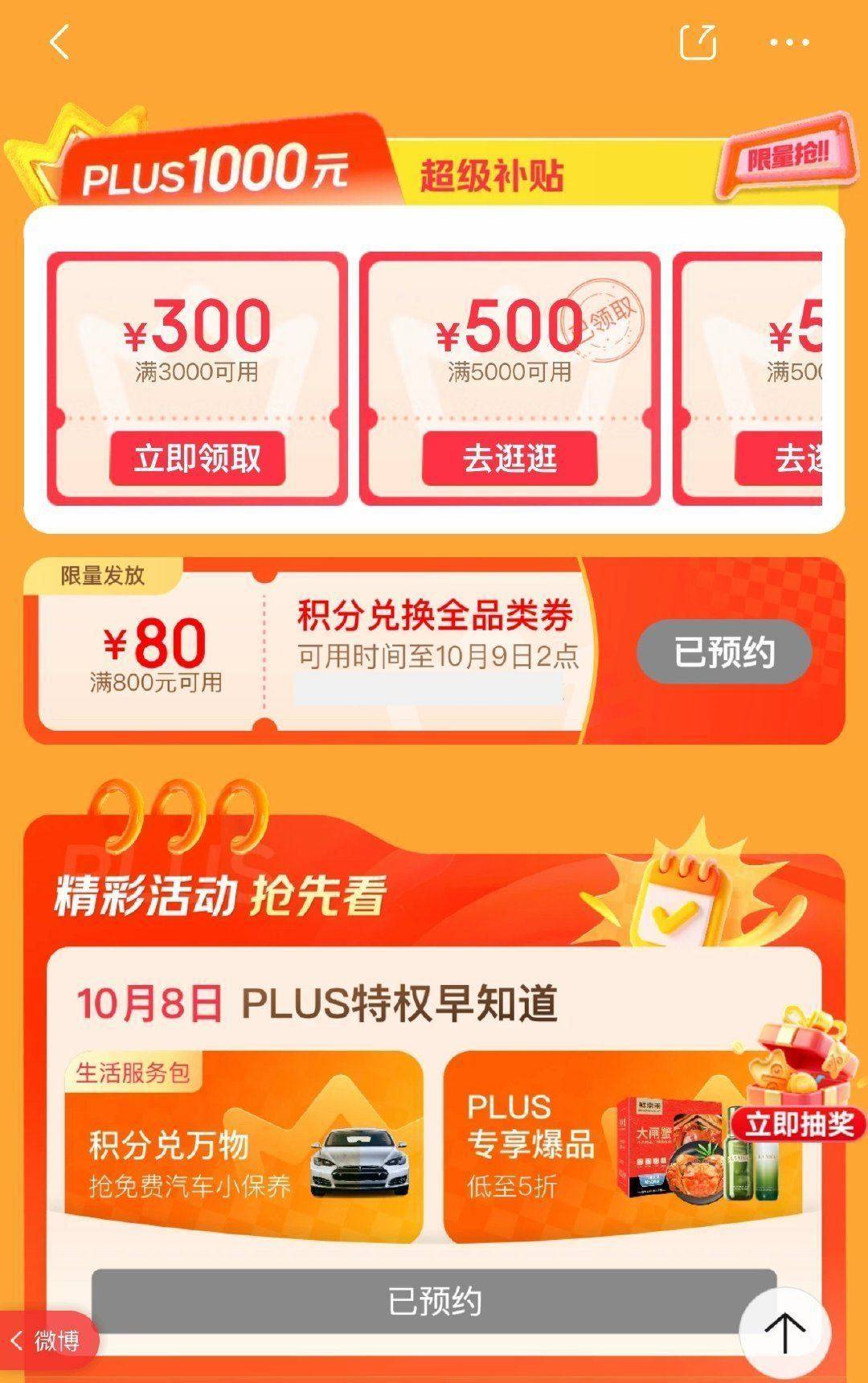Image resolution: width=868 pixels, height=1383 pixels.
Task: Tap 去逛逛 on the ¥500 coupon
Action: click(x=510, y=458)
